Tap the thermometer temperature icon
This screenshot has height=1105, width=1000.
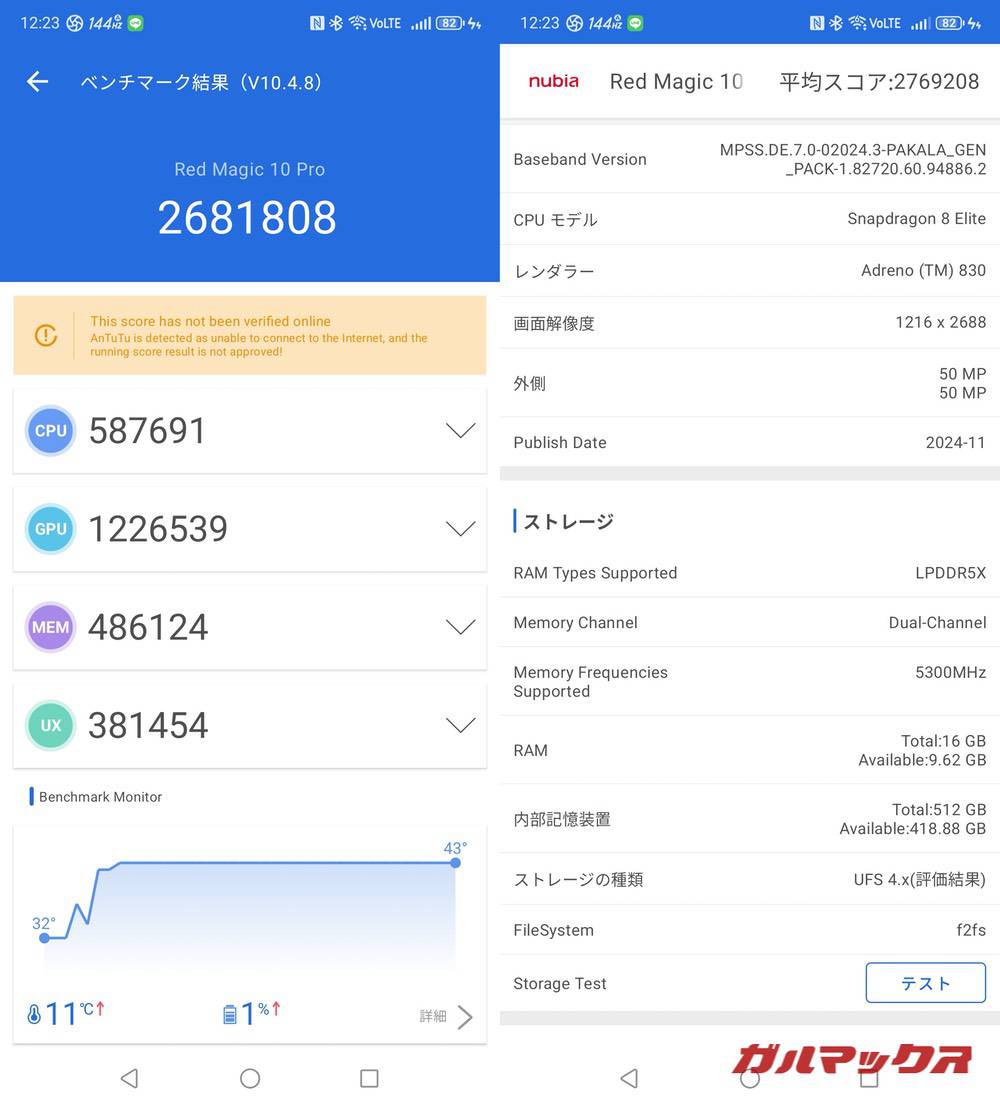click(x=33, y=1013)
